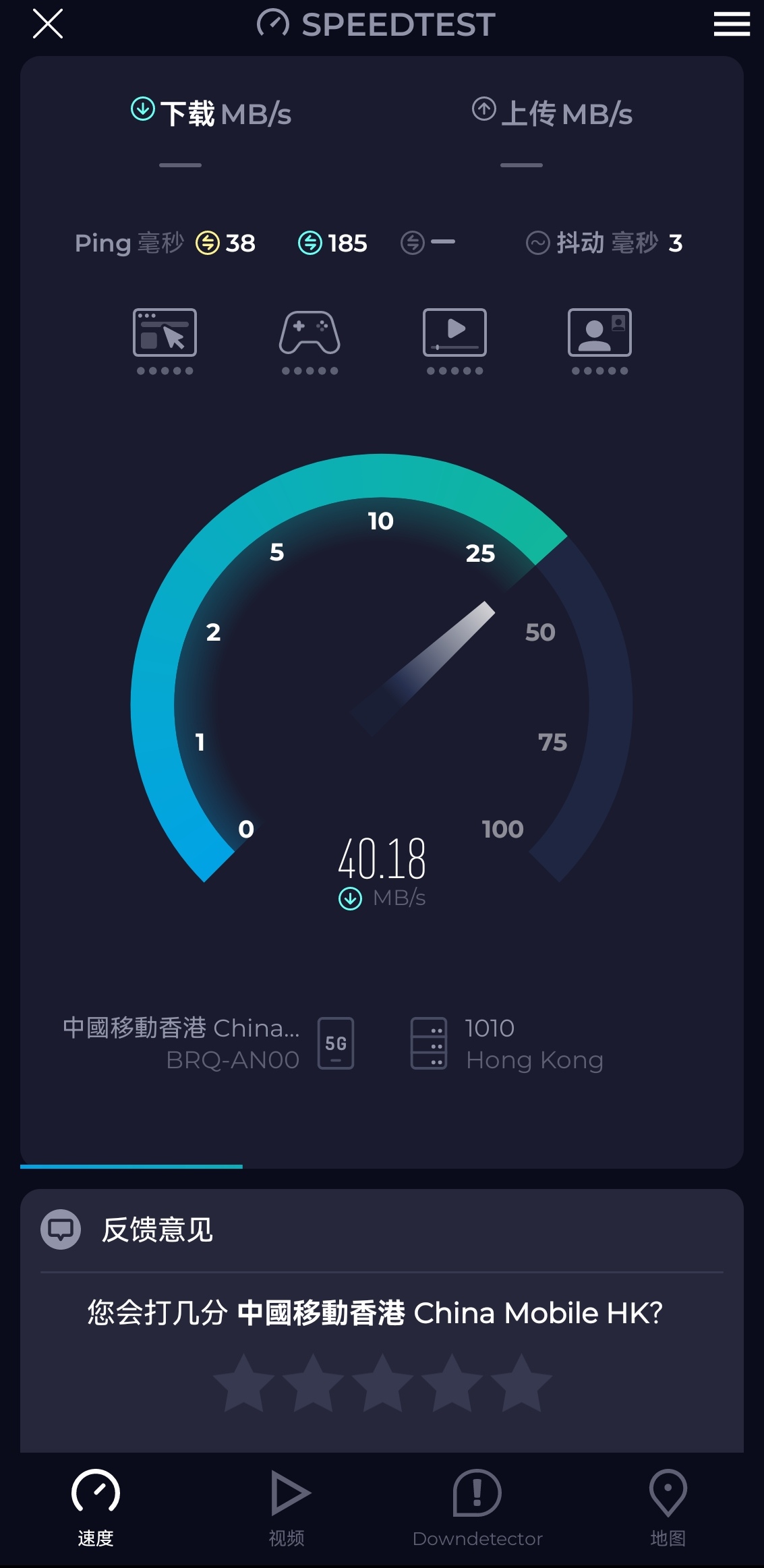Open the hamburger menu

[731, 24]
